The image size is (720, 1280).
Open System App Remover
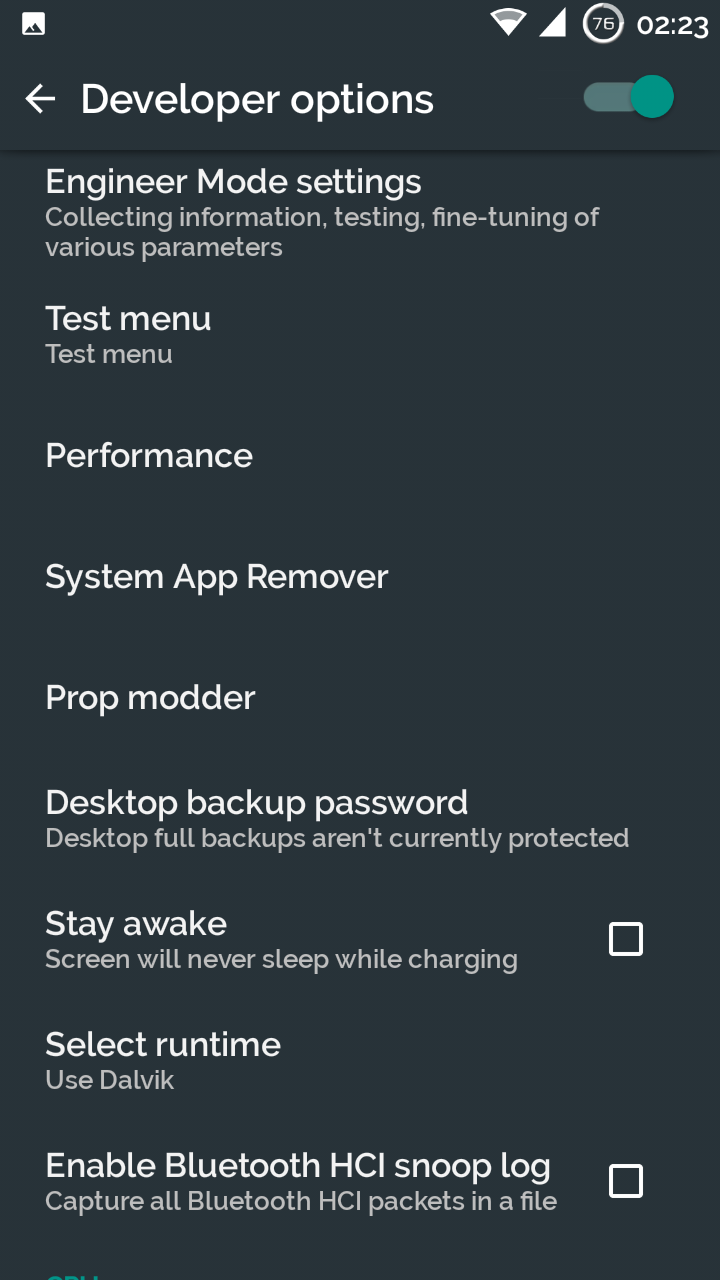[360, 576]
